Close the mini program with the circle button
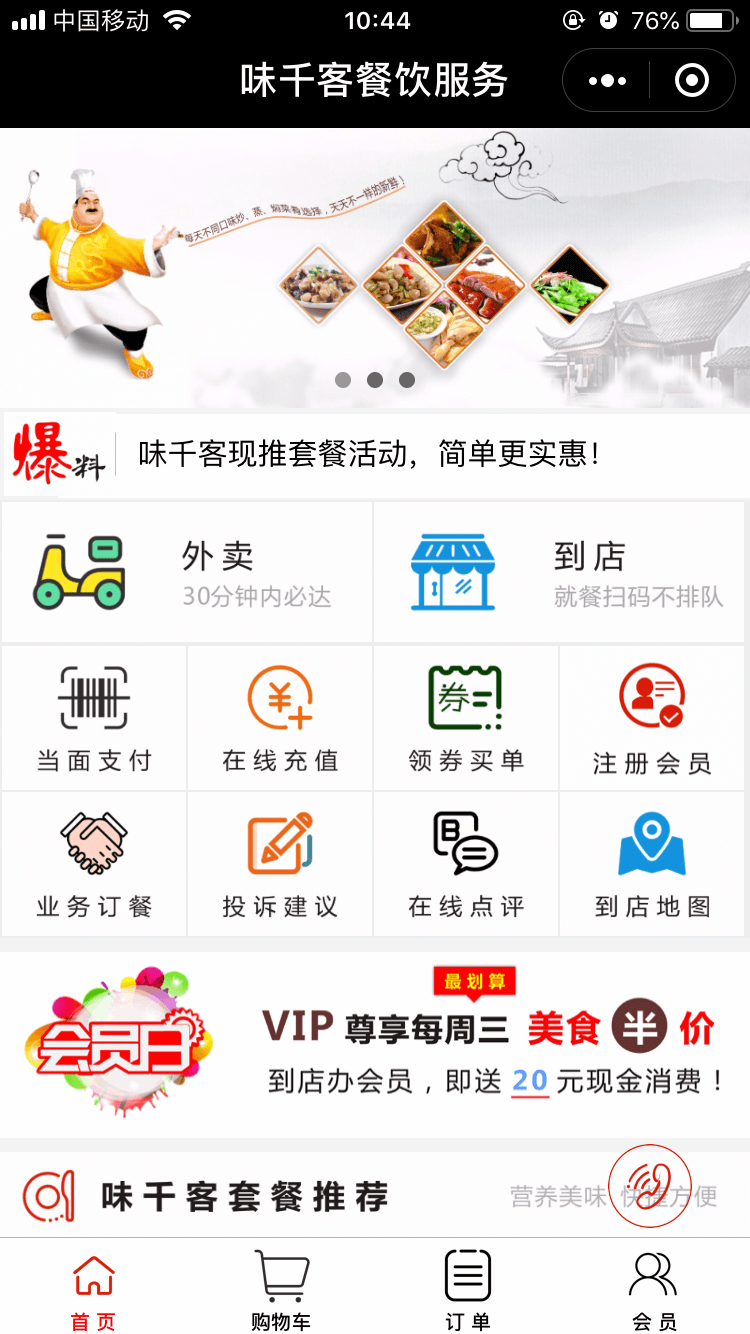The image size is (750, 1334). coord(692,81)
